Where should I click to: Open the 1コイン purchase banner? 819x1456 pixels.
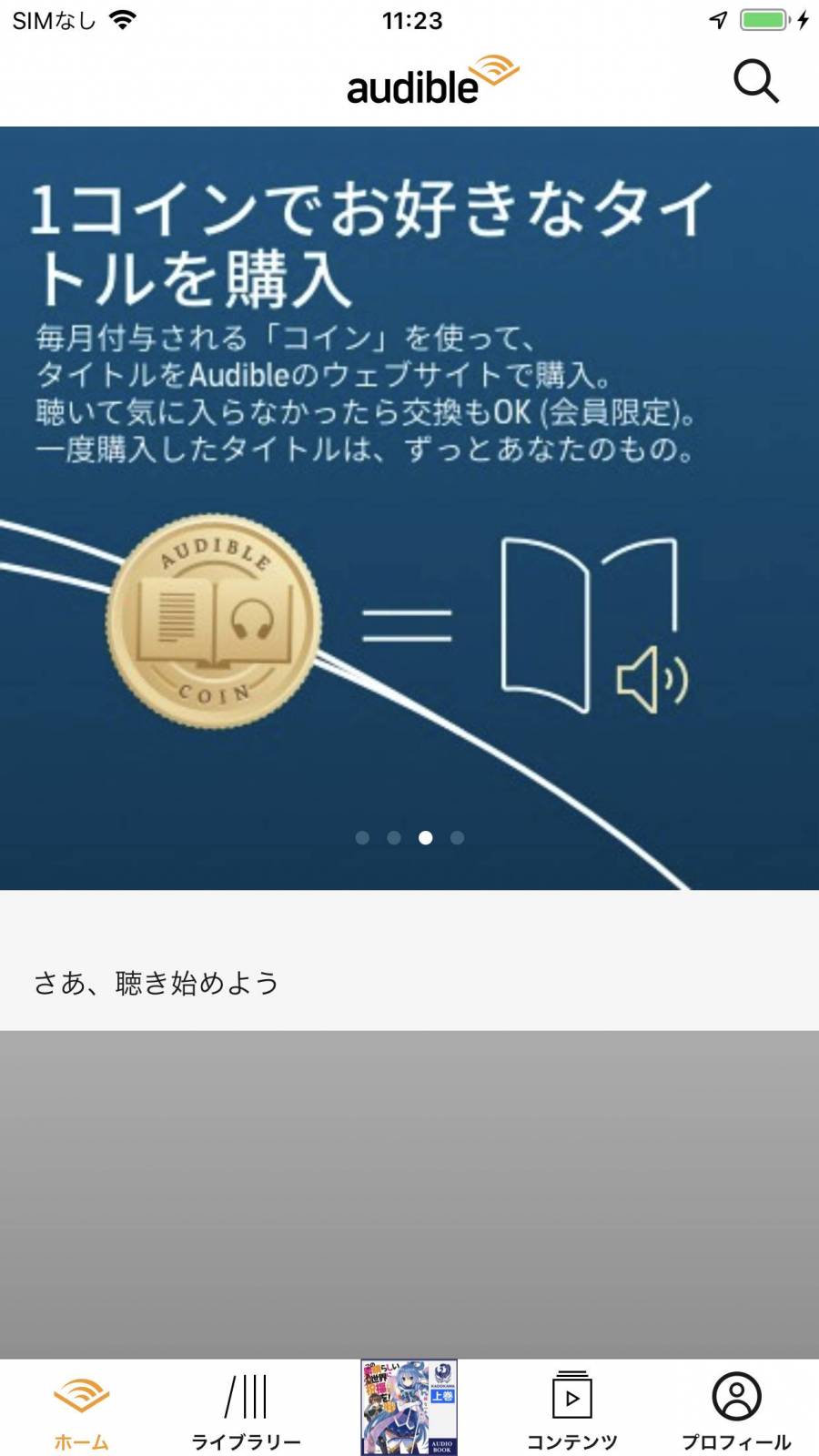pos(409,508)
